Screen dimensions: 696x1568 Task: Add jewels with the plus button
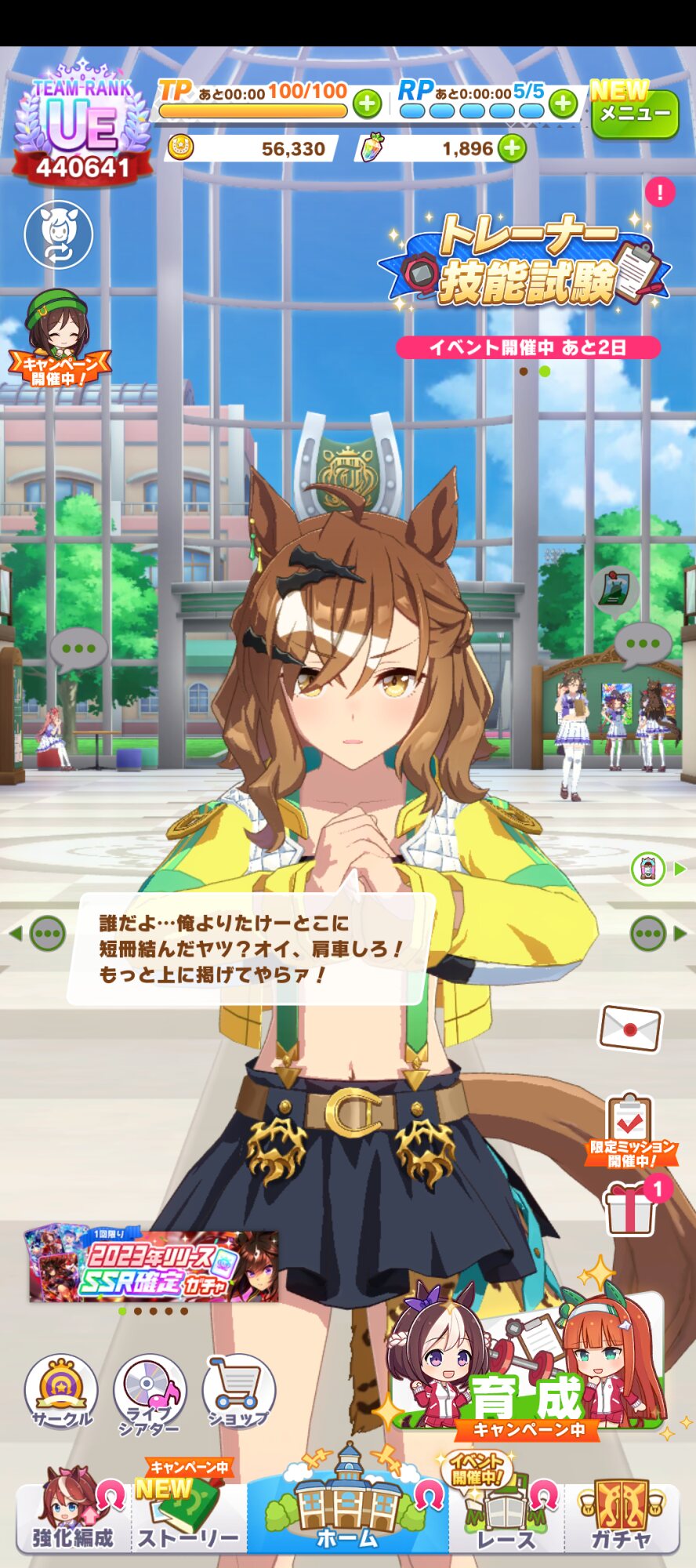coord(512,148)
